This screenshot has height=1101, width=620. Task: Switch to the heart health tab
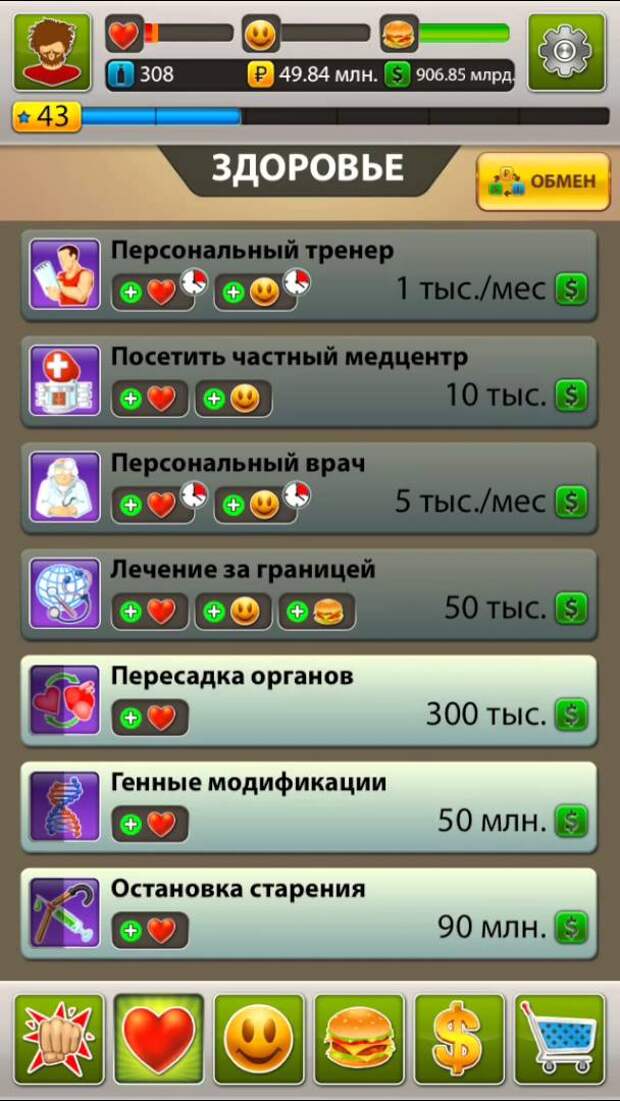[158, 1039]
